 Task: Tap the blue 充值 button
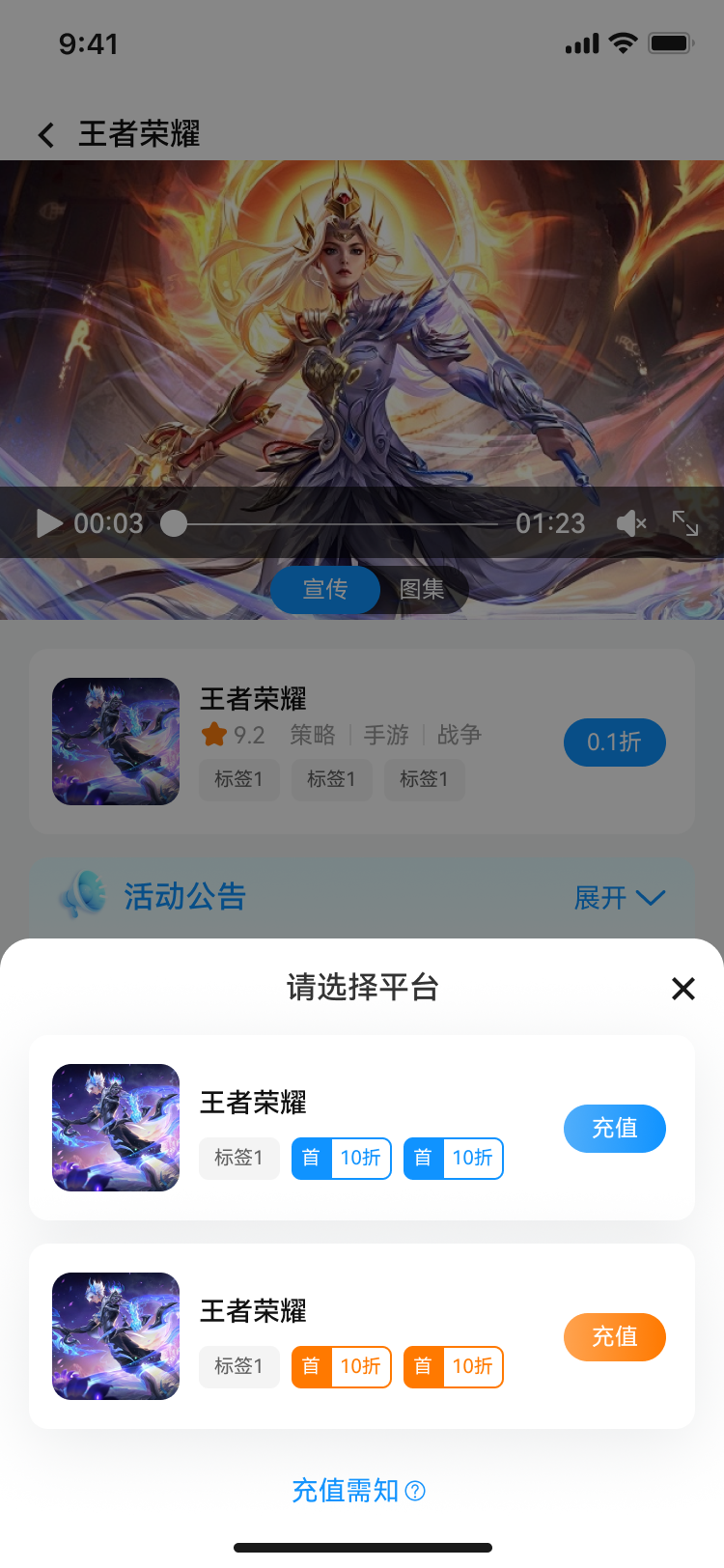[614, 1129]
